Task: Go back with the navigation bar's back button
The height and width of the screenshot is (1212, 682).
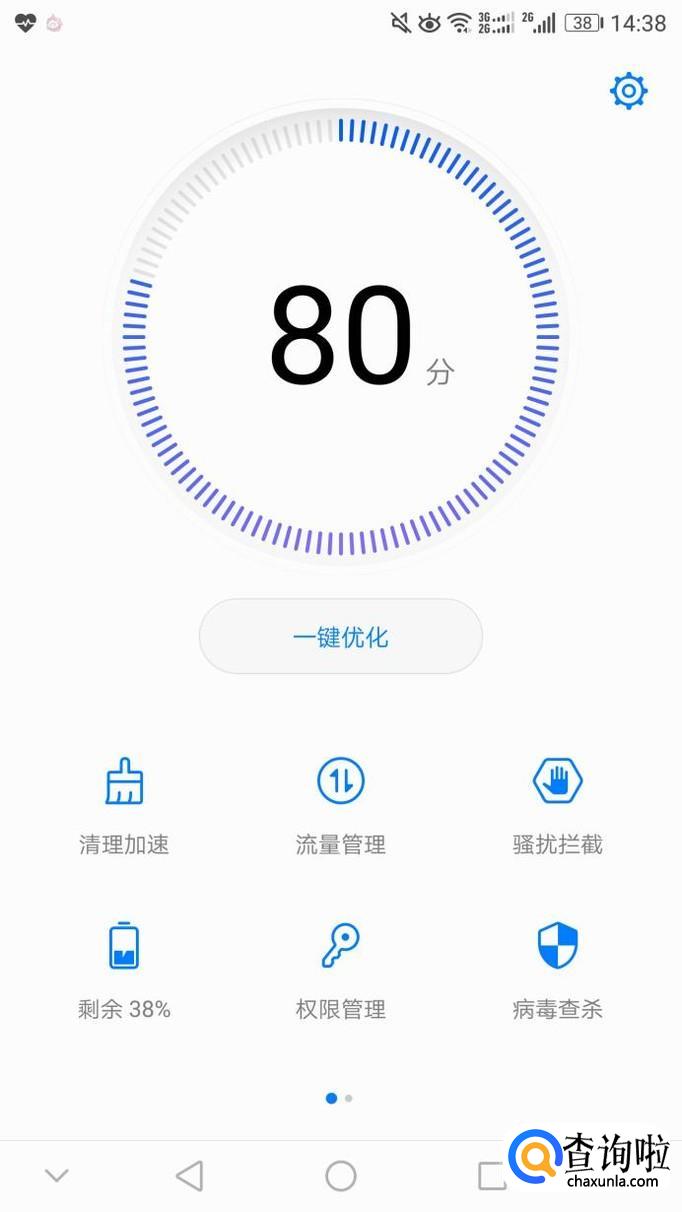Action: [189, 1176]
